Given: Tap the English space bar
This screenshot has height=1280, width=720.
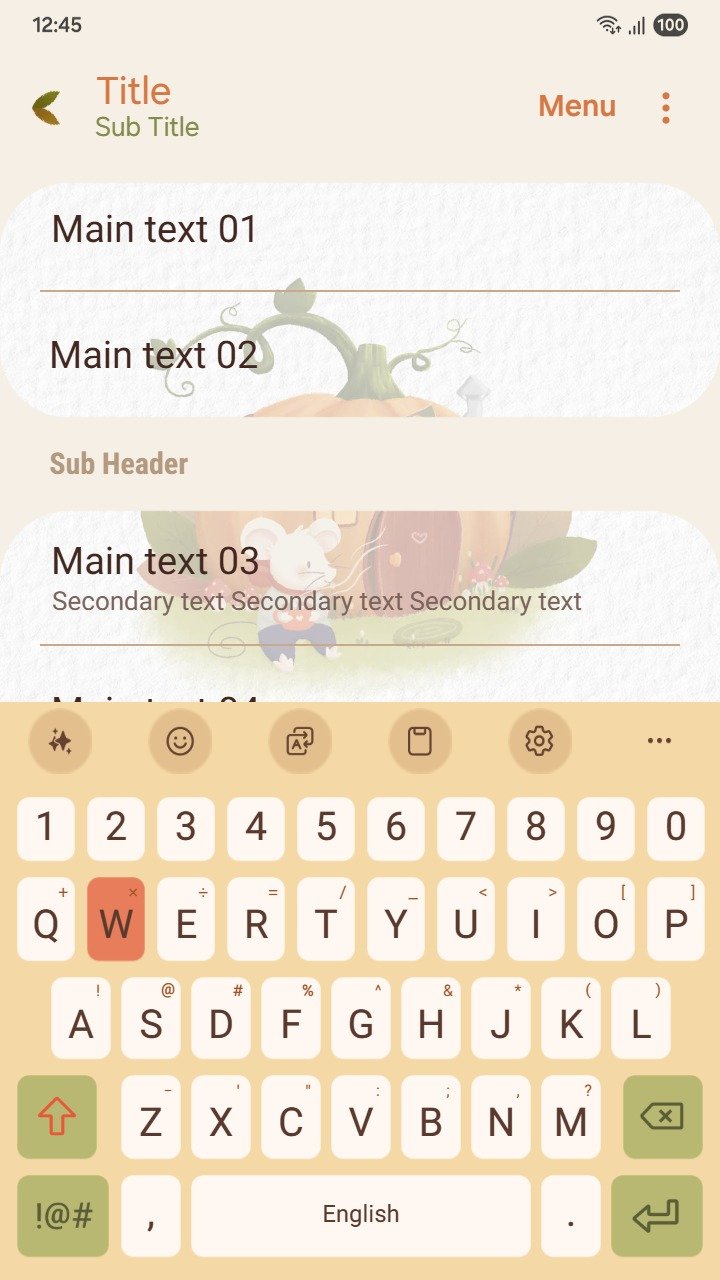Looking at the screenshot, I should [x=360, y=1215].
